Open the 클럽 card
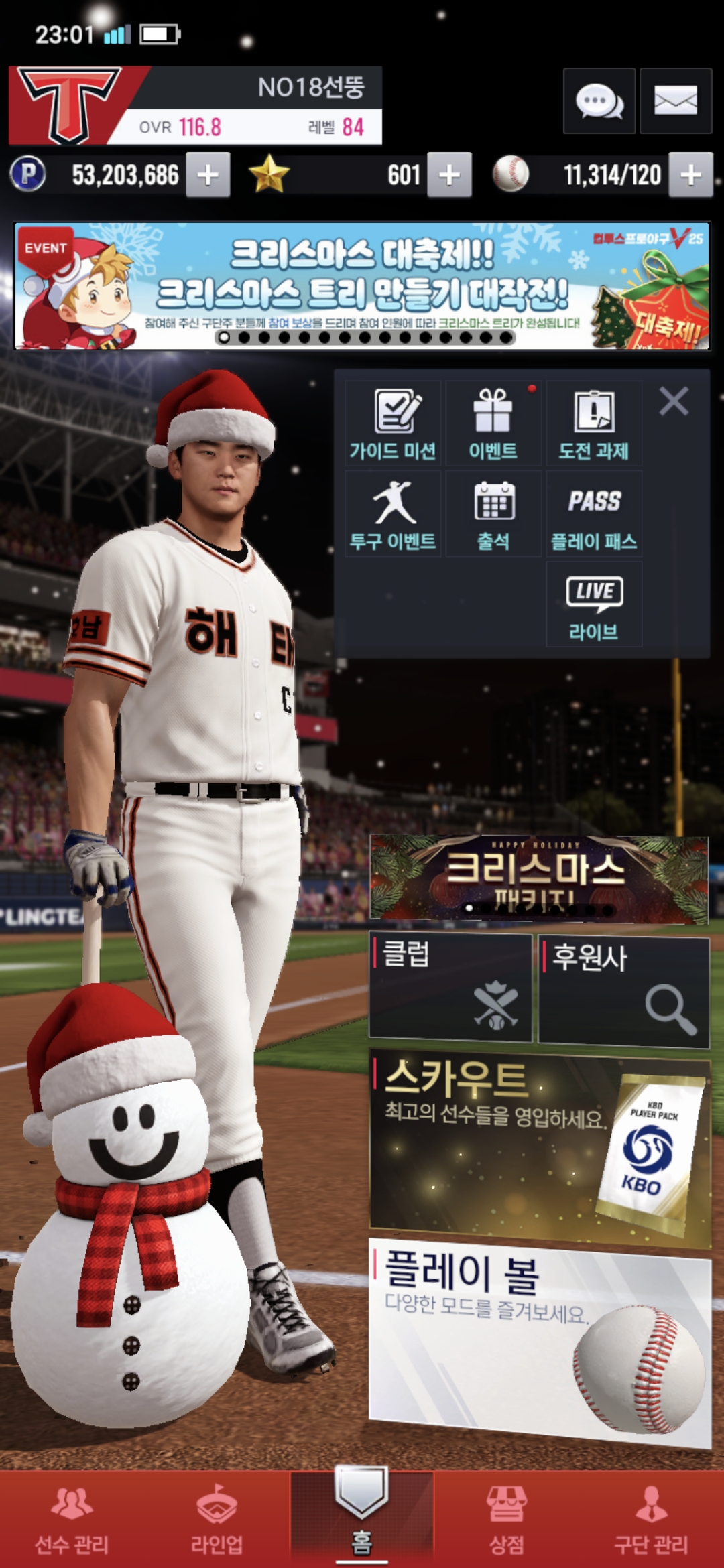 (x=450, y=988)
